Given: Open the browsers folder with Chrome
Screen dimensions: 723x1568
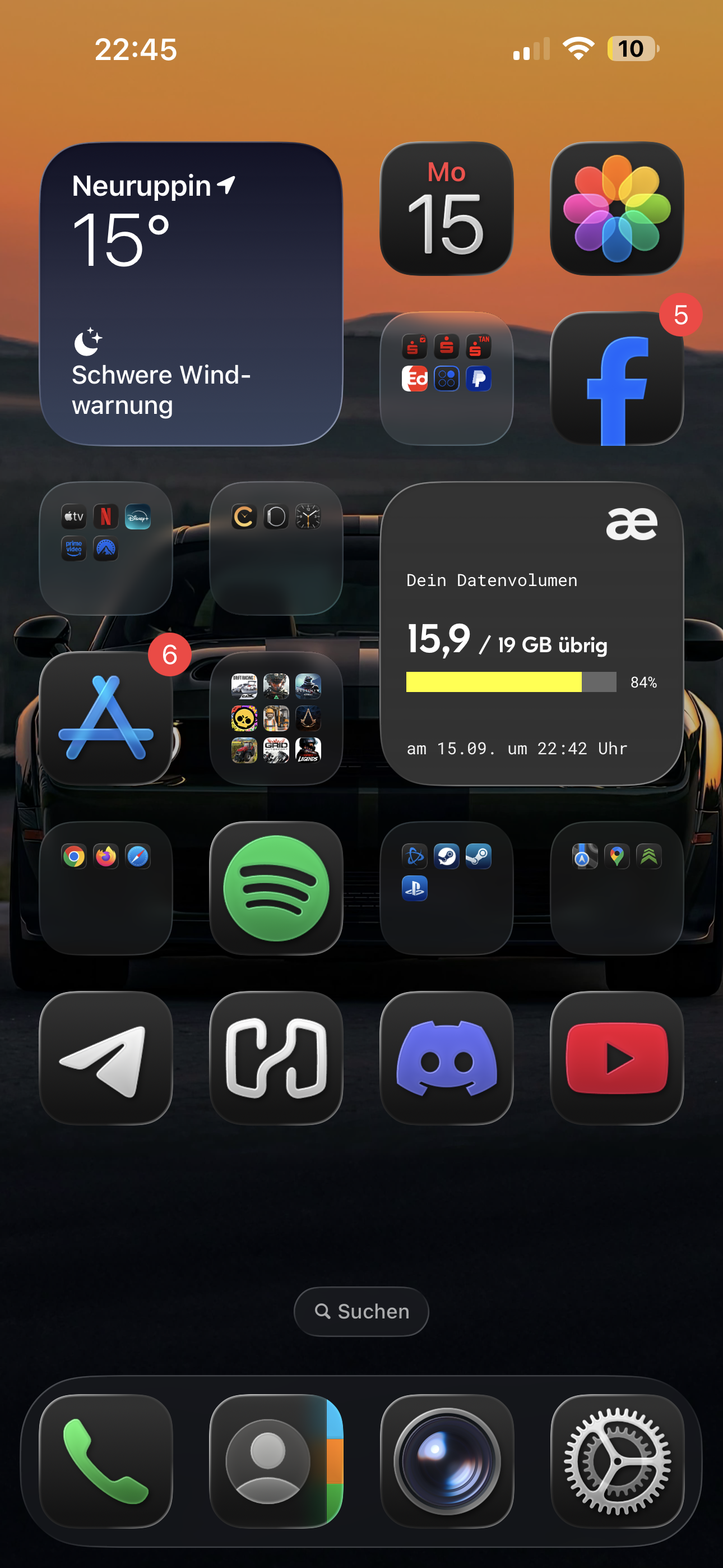Looking at the screenshot, I should point(106,888).
